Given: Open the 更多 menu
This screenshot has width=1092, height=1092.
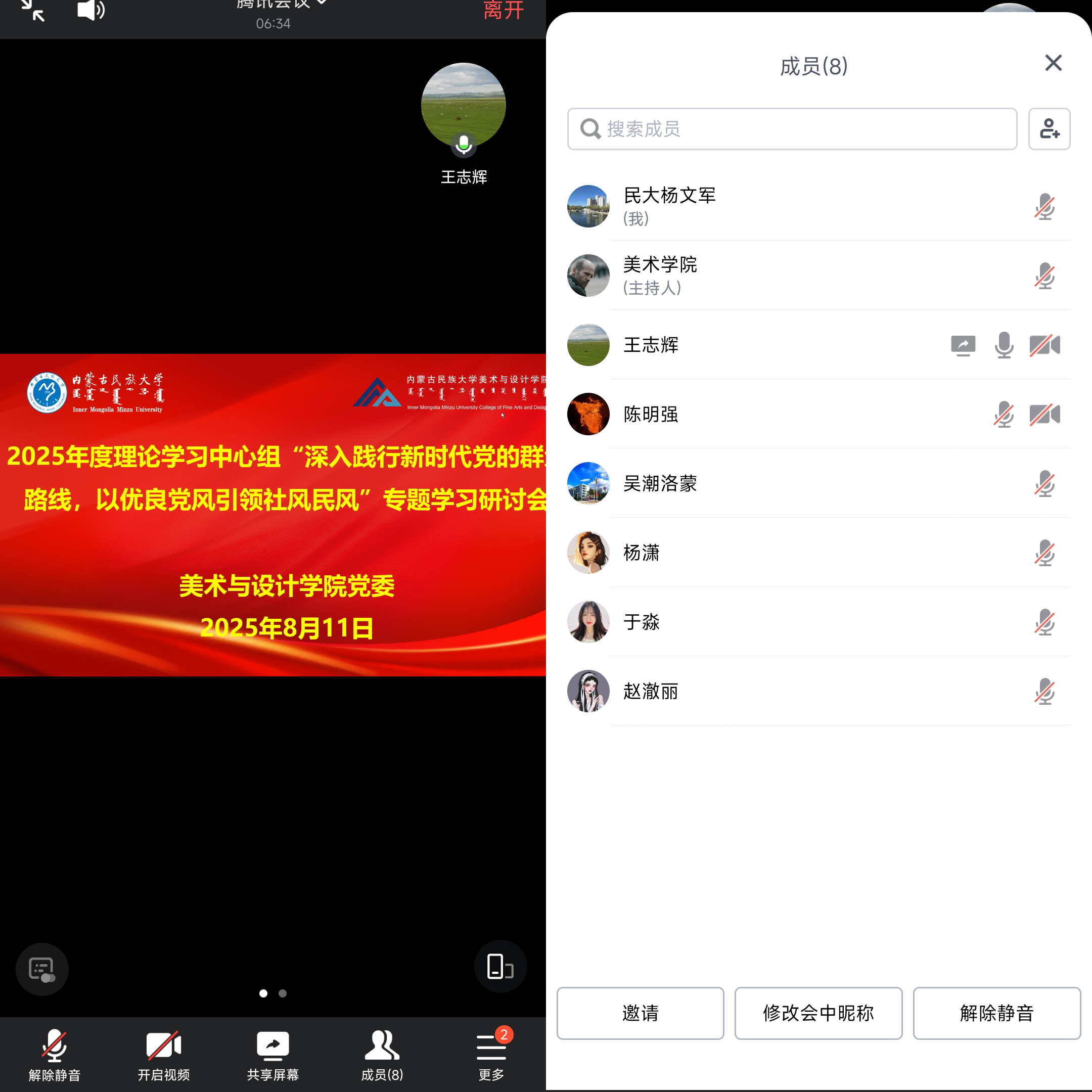Looking at the screenshot, I should (490, 1054).
